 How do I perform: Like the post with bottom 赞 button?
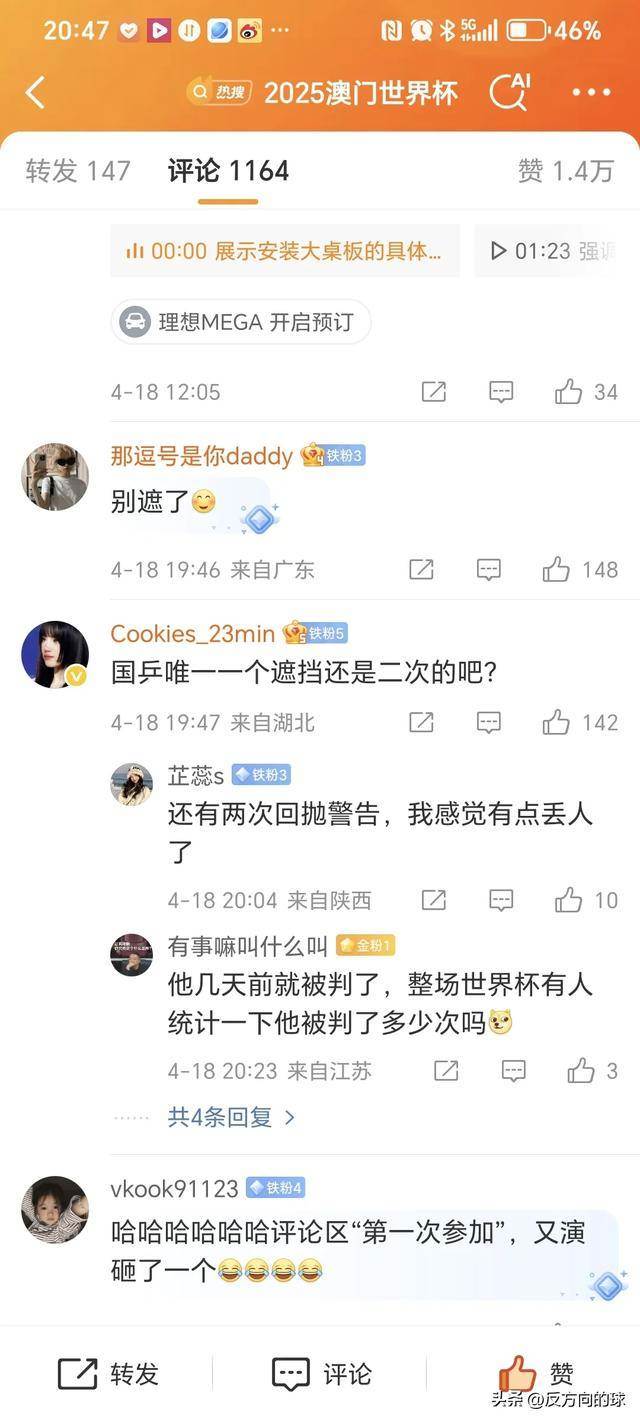535,1374
